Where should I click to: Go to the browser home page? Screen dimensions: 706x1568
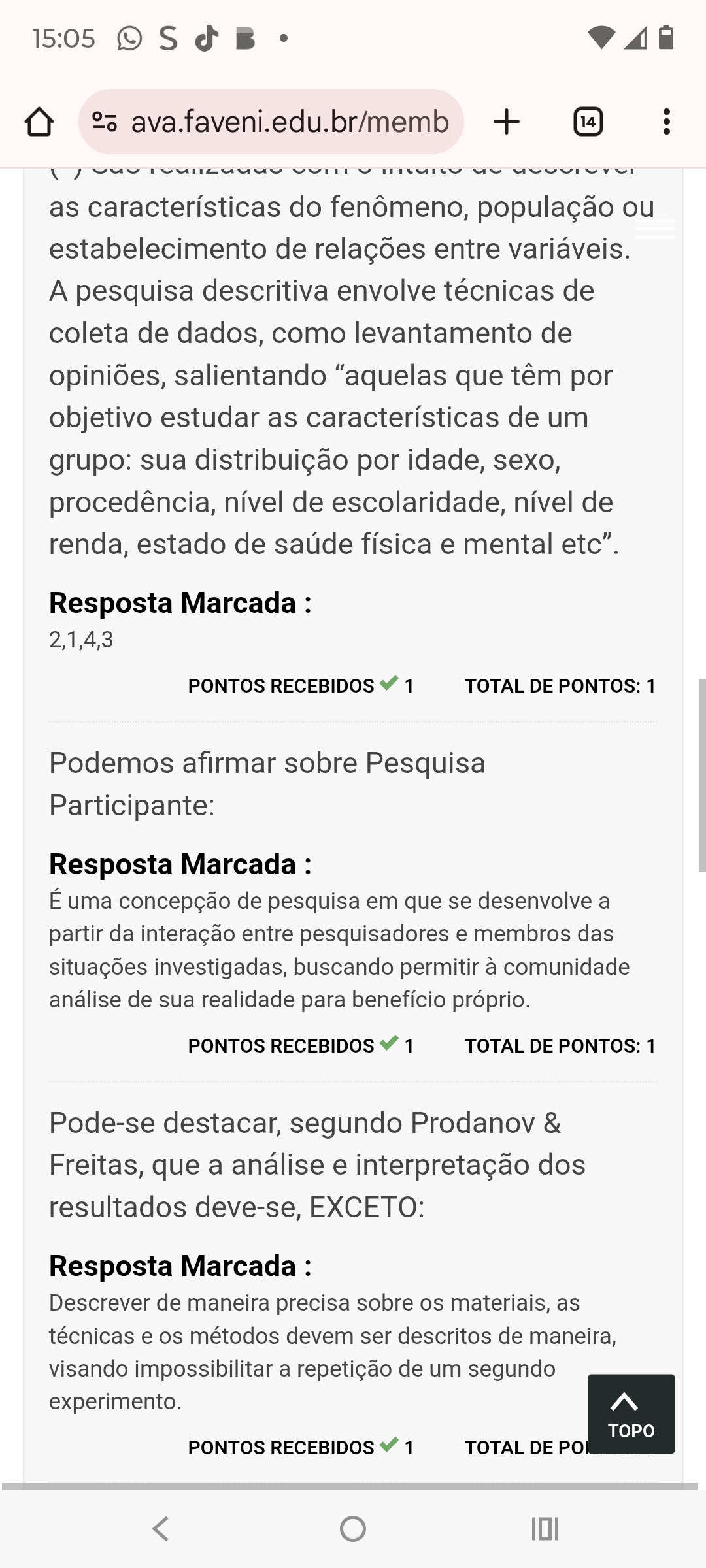(x=39, y=122)
